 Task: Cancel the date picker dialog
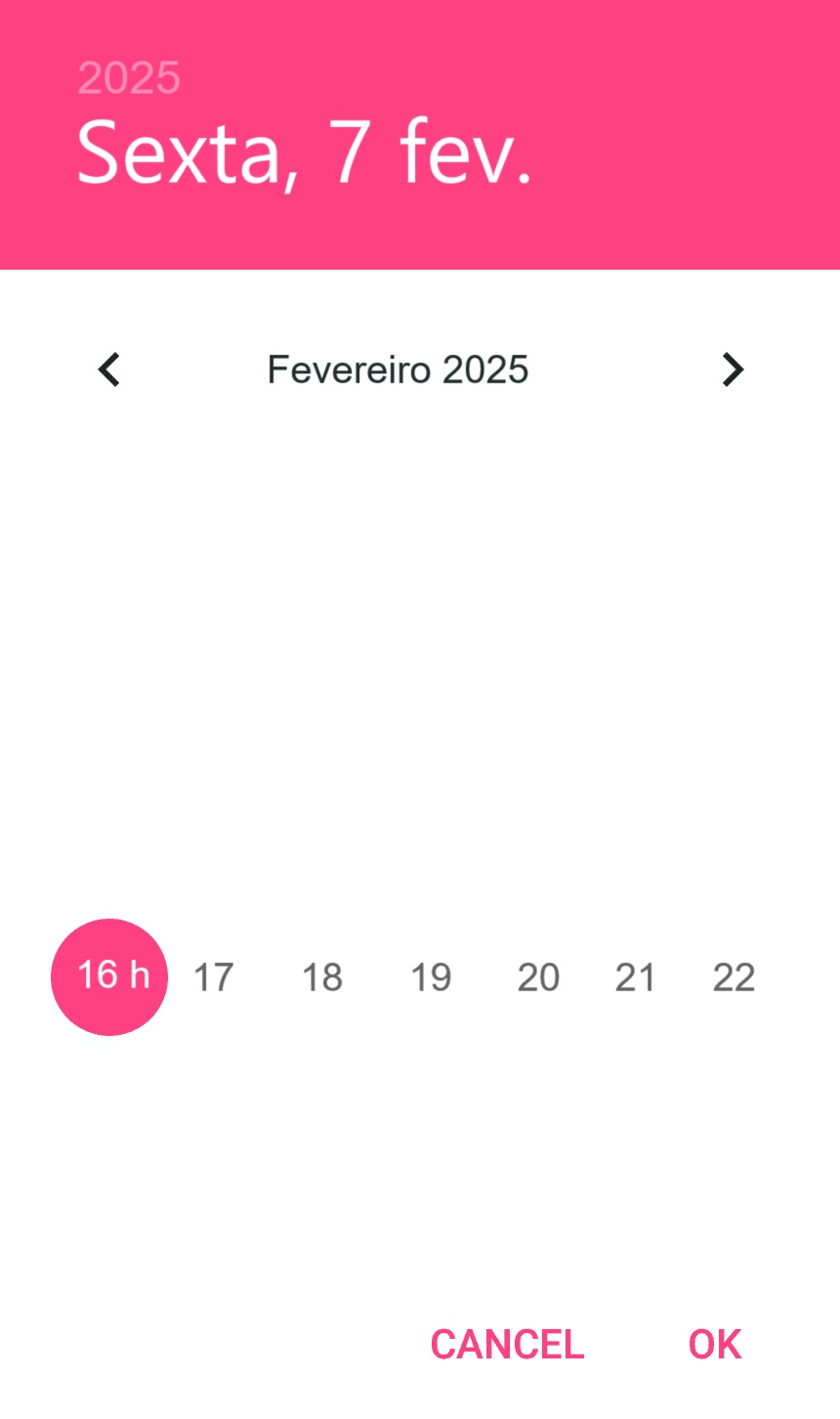(507, 1345)
